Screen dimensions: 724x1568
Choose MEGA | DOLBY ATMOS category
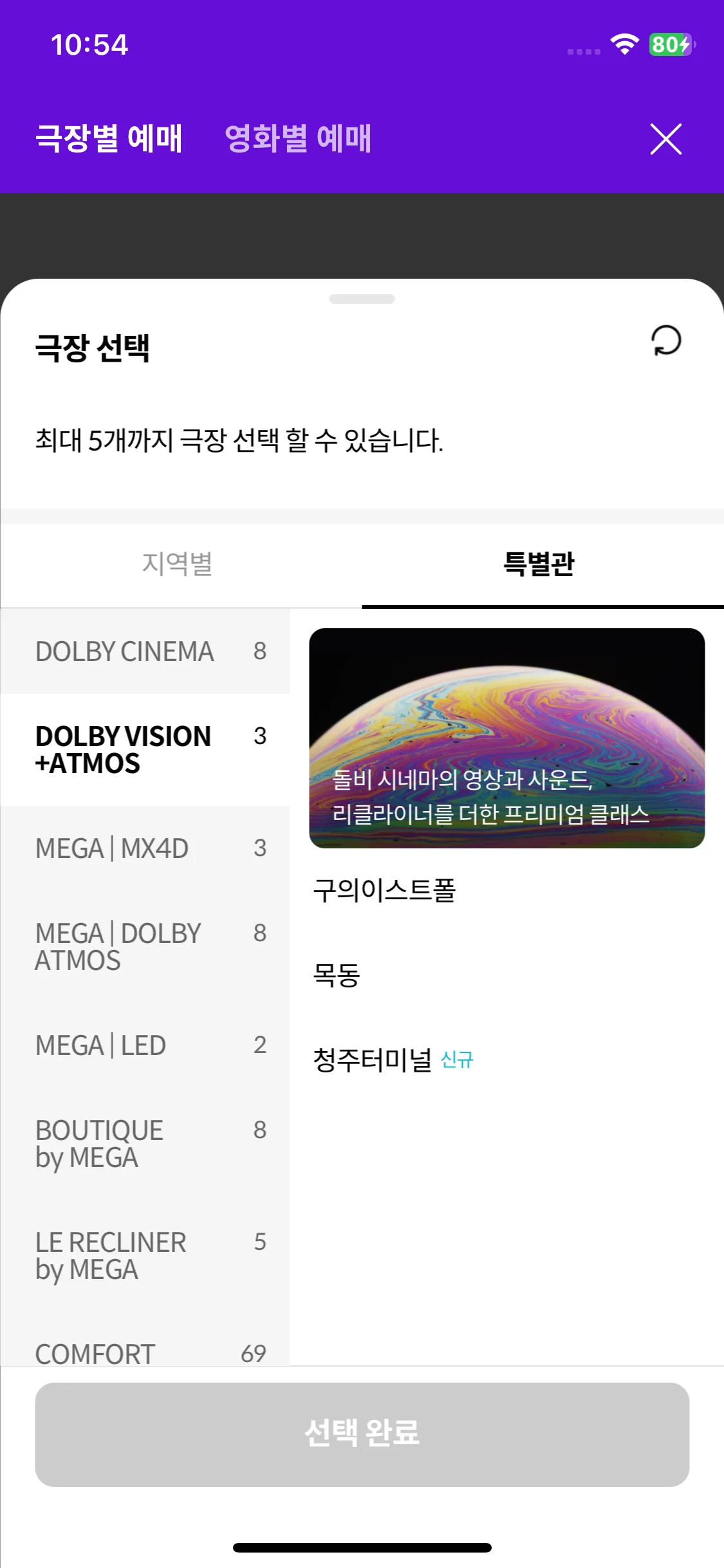(145, 946)
